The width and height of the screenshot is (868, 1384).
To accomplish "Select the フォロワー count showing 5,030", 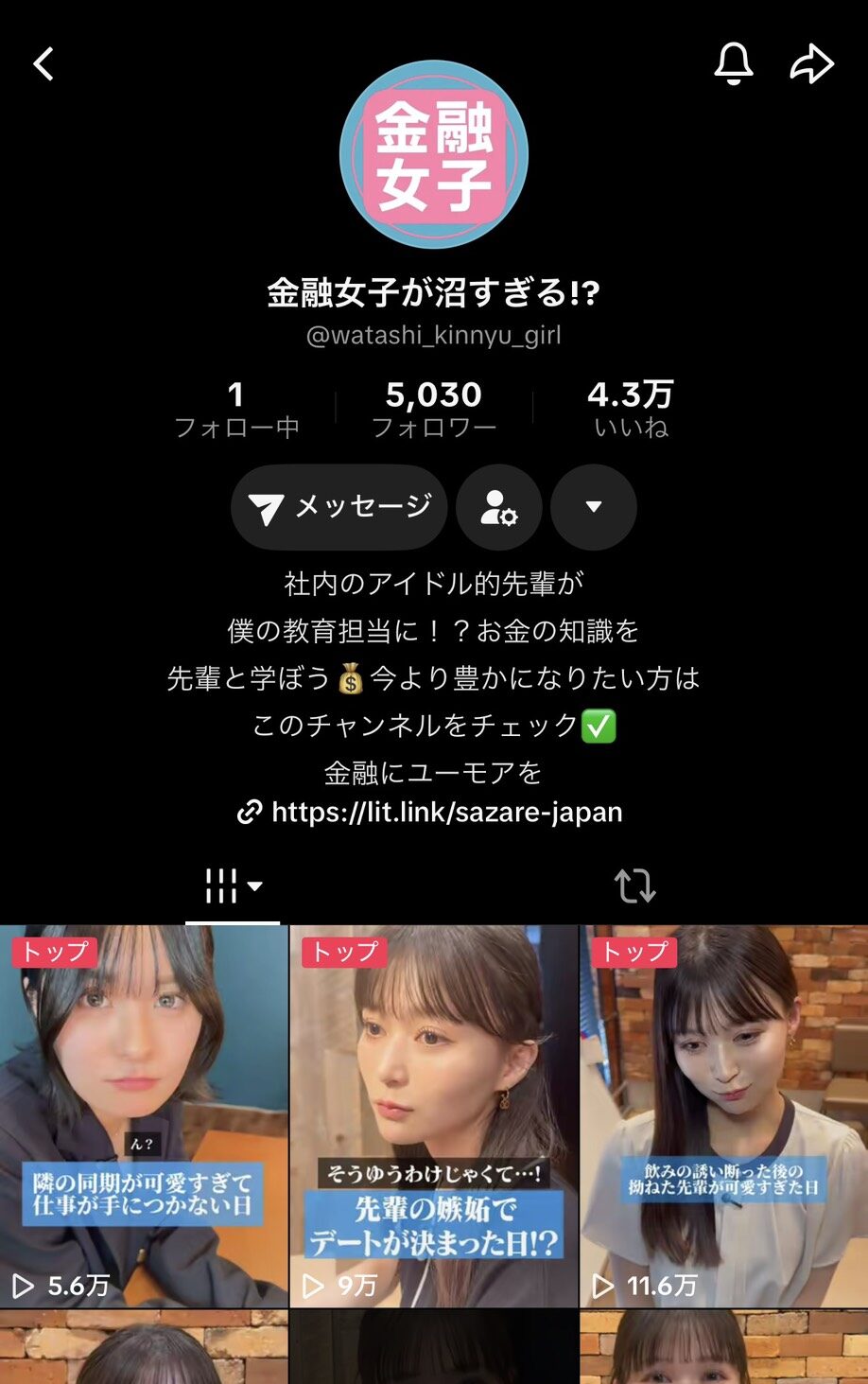I will click(x=433, y=407).
